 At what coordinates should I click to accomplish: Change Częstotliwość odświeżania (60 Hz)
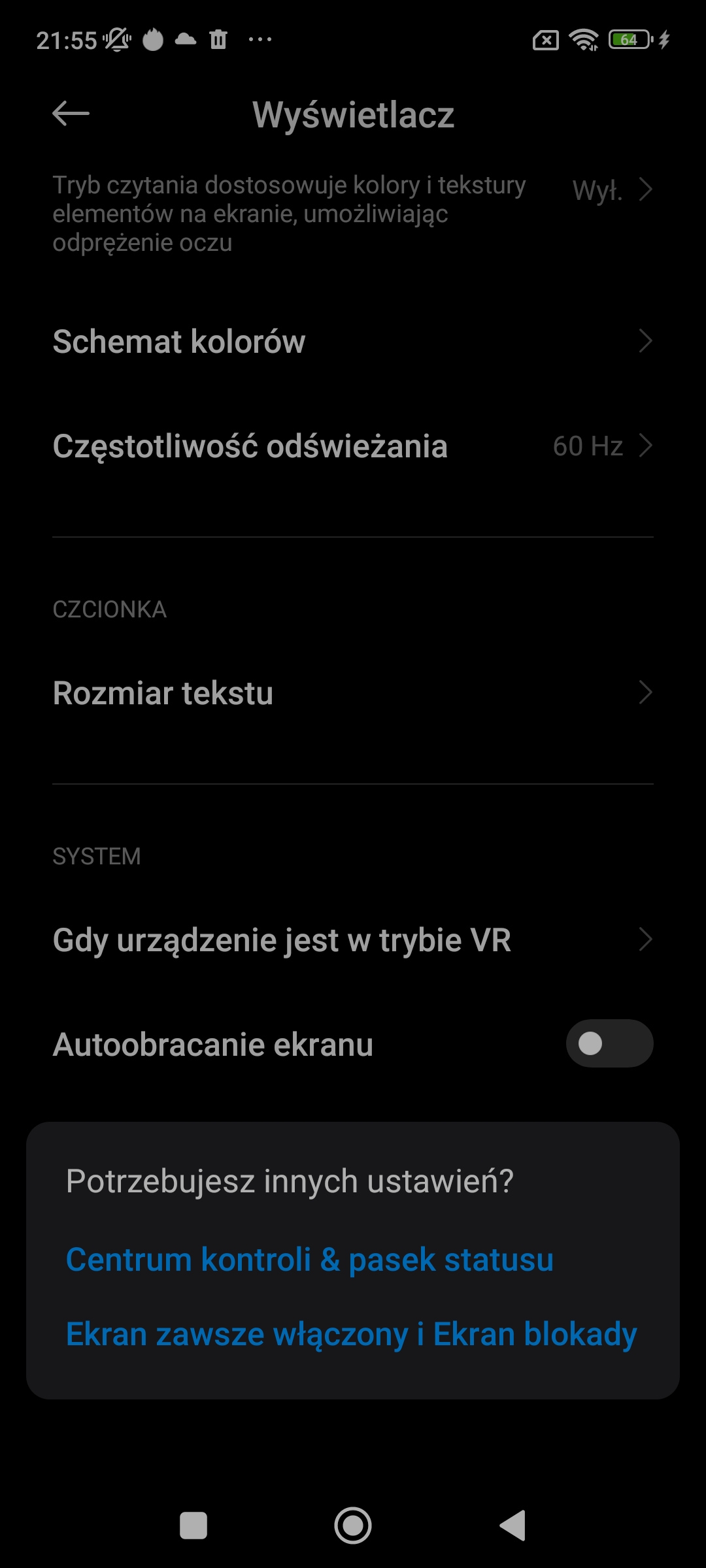[x=353, y=446]
